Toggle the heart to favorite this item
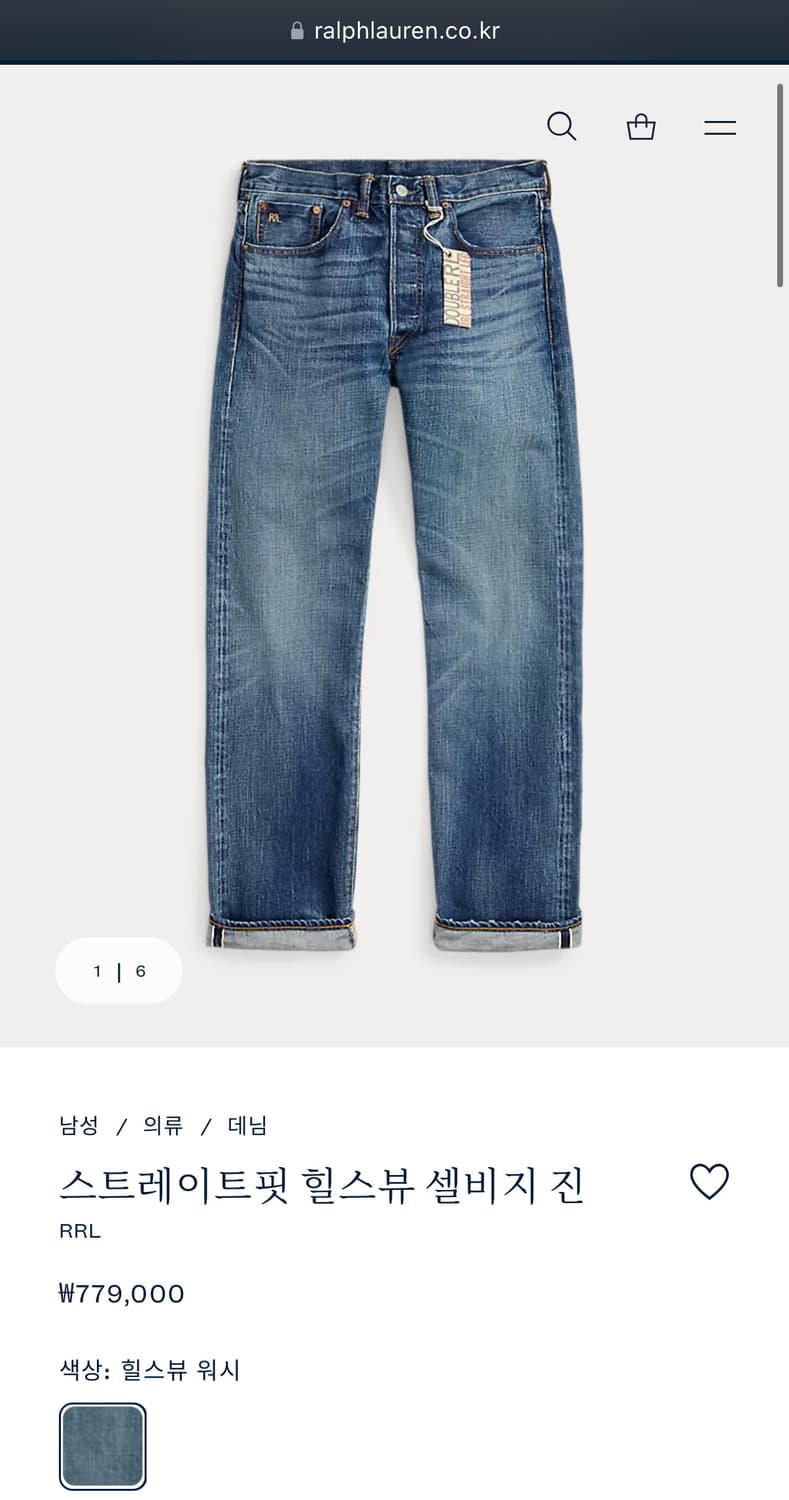The width and height of the screenshot is (789, 1500). [x=709, y=1182]
